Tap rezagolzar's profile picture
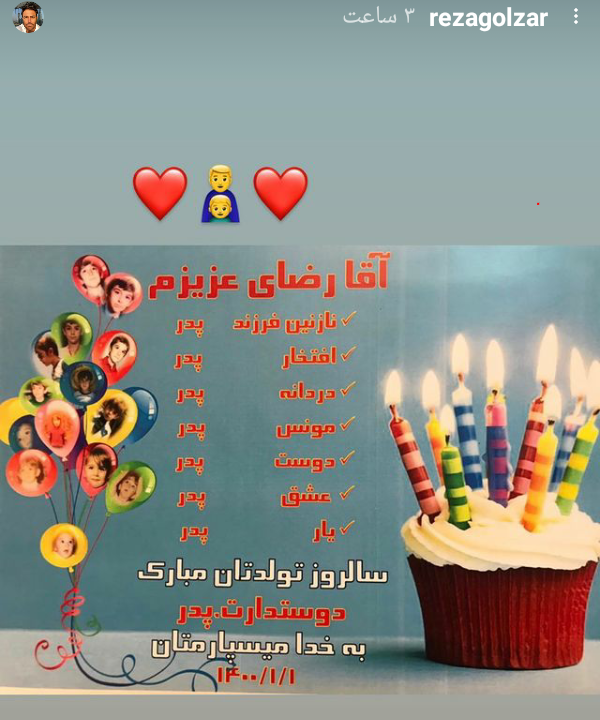600x720 pixels. (x=28, y=17)
